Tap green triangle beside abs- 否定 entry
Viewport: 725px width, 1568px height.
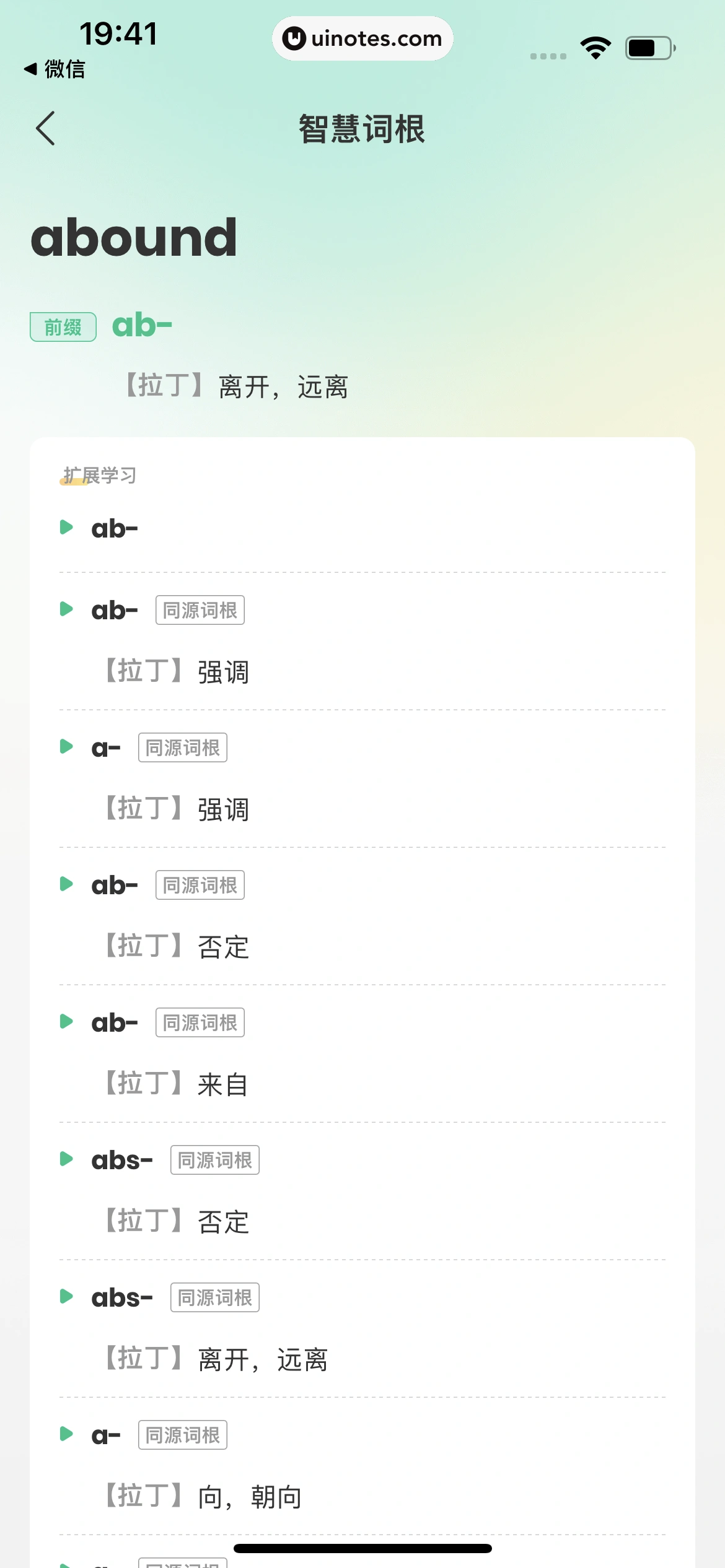(x=67, y=1160)
